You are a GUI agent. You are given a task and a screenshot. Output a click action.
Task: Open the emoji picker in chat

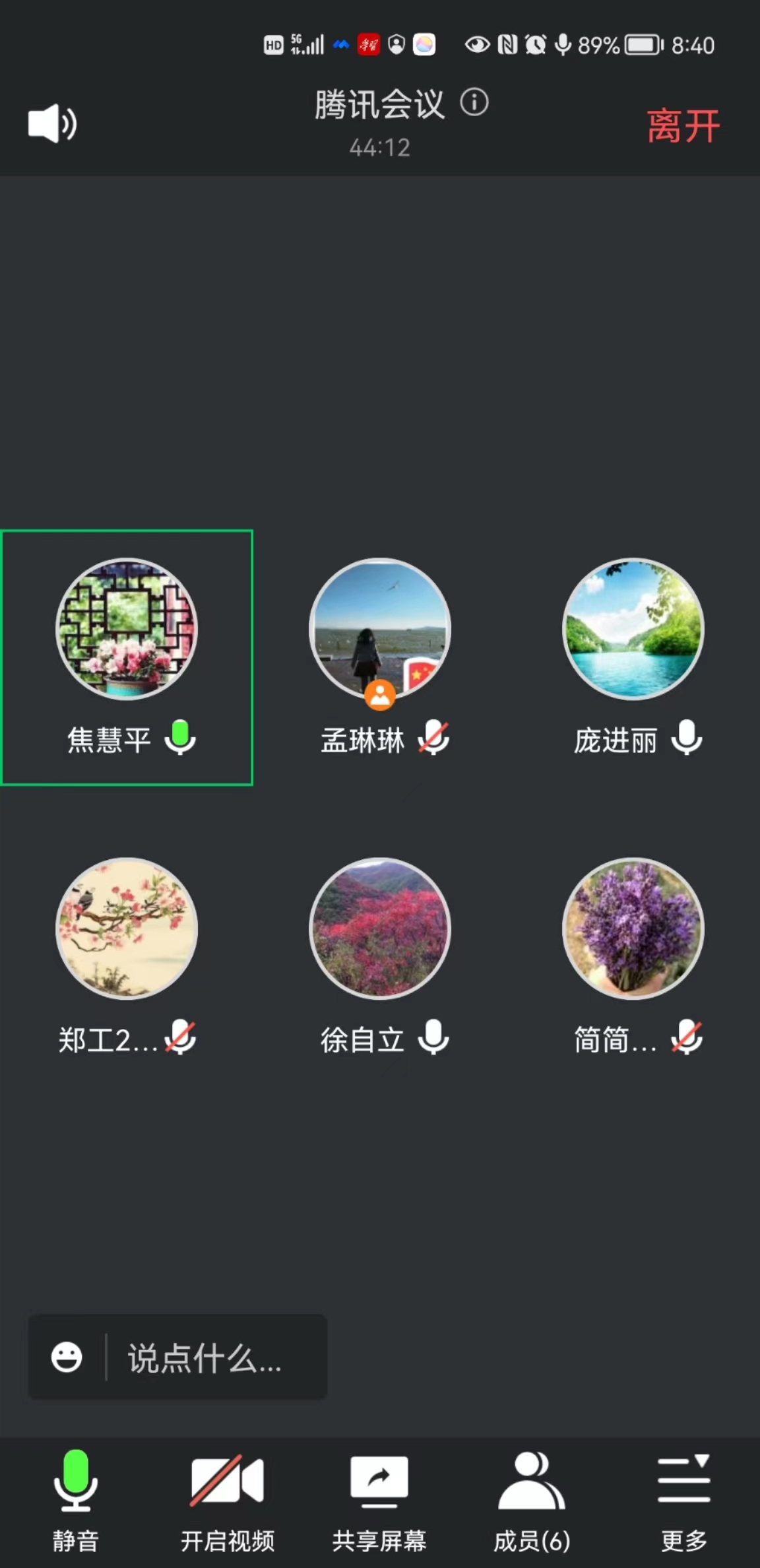67,1357
